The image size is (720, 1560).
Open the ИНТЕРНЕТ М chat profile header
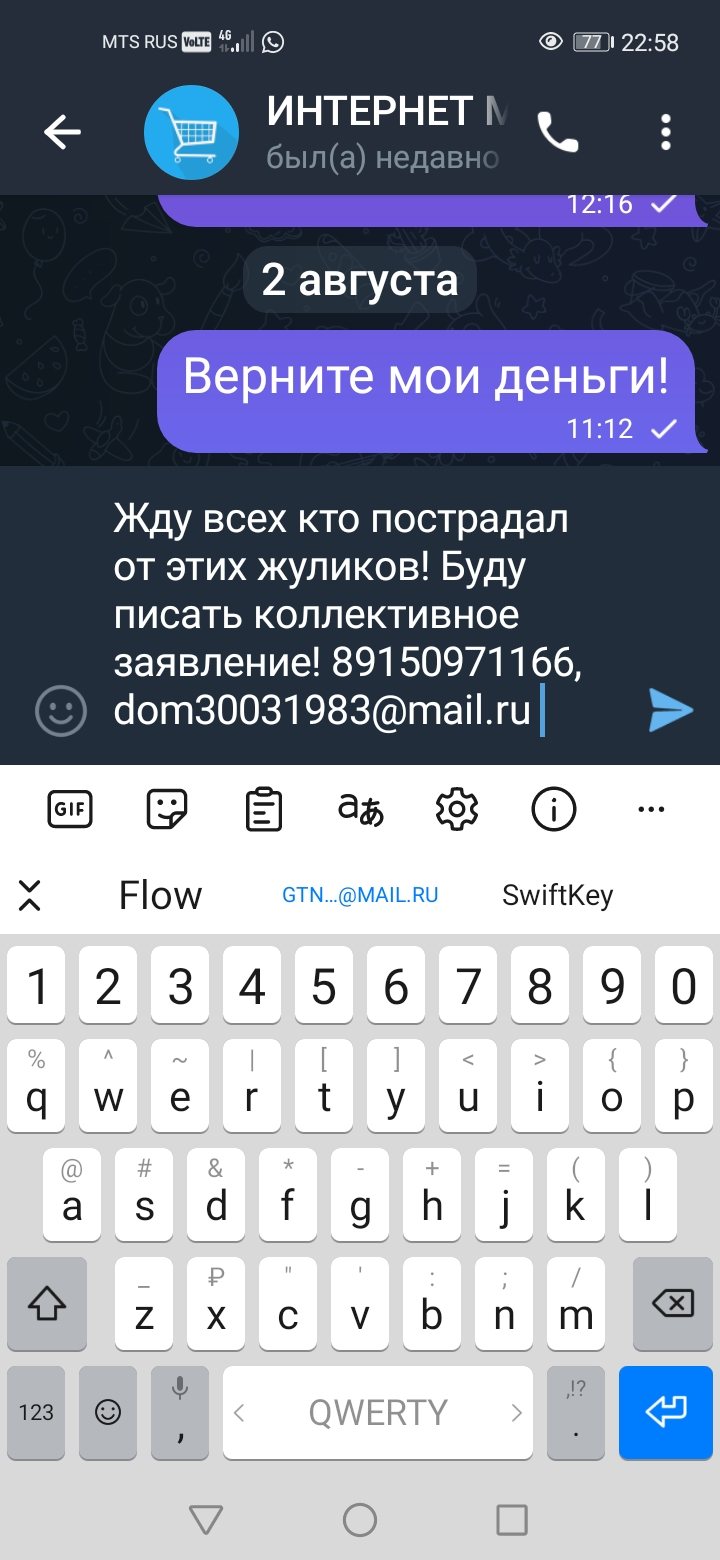(x=325, y=132)
